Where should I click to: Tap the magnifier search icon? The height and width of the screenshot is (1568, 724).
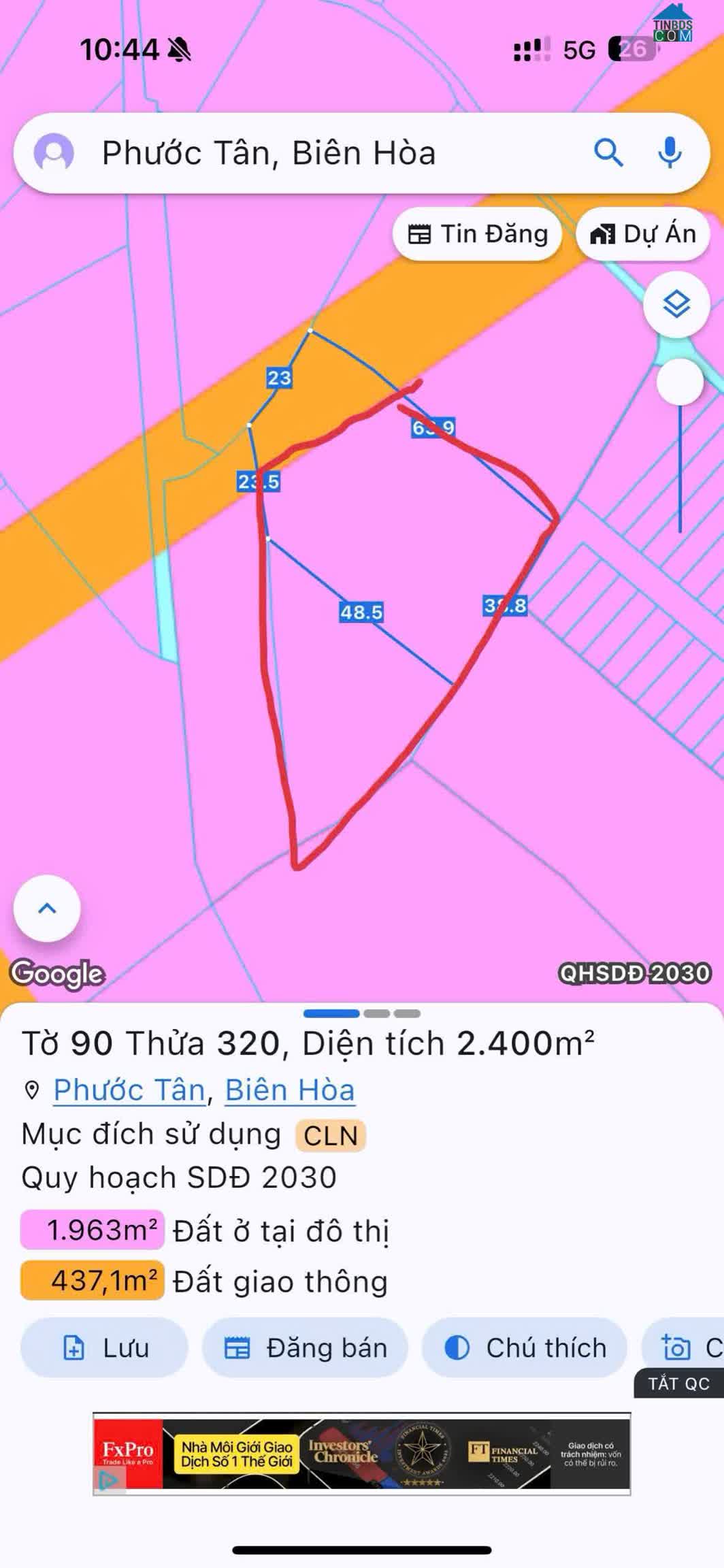point(608,152)
